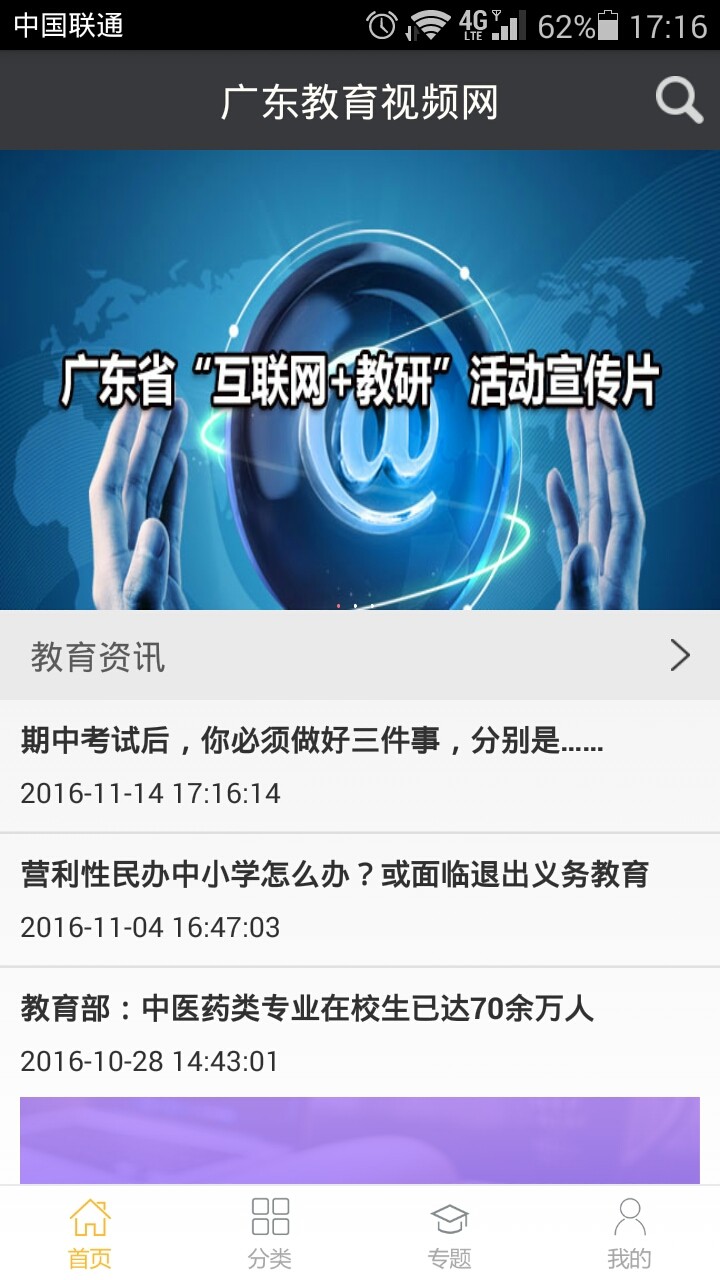Open search from the top bar
Viewport: 720px width, 1280px height.
click(679, 101)
